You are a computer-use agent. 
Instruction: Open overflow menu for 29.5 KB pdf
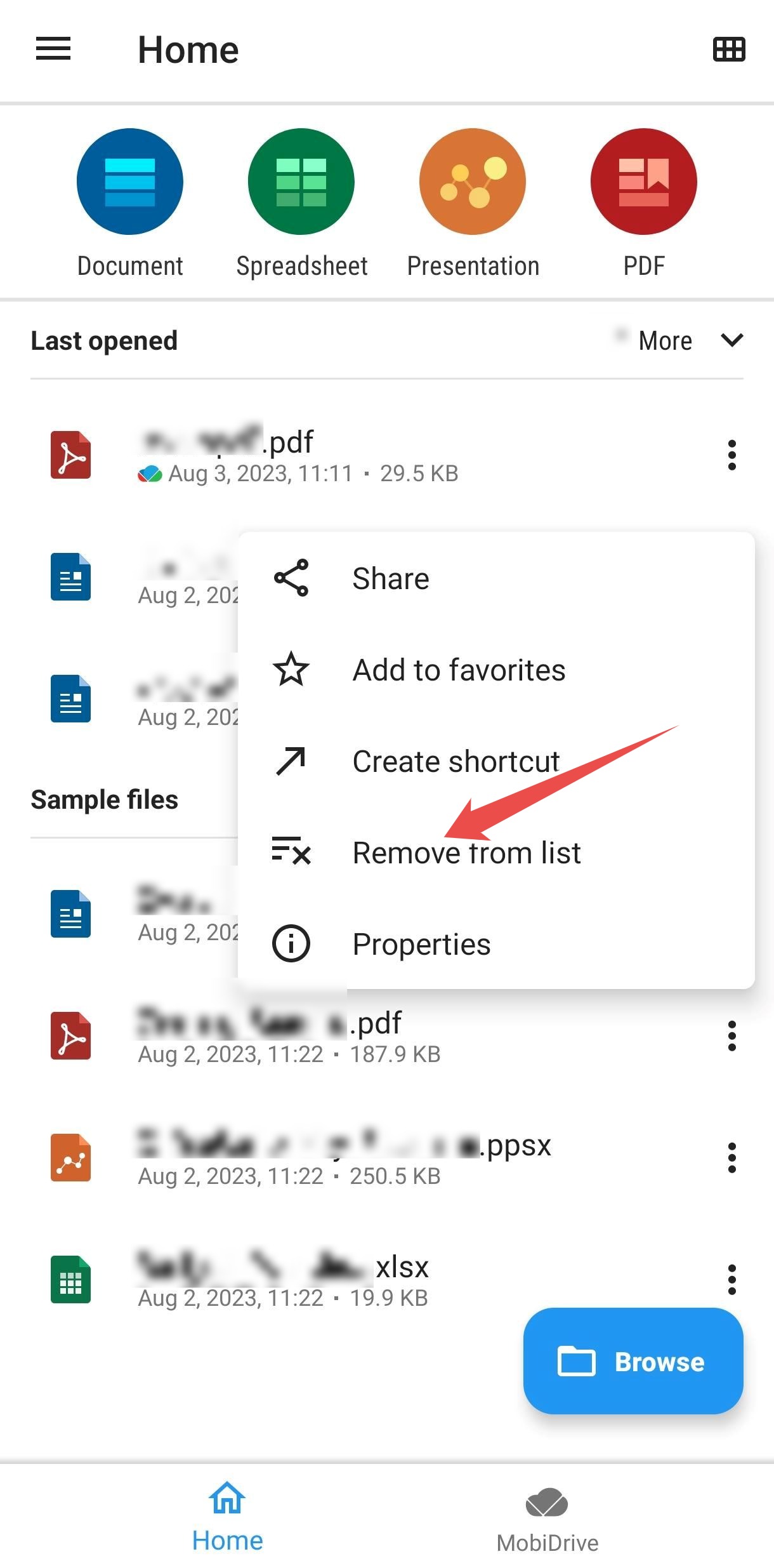tap(731, 455)
